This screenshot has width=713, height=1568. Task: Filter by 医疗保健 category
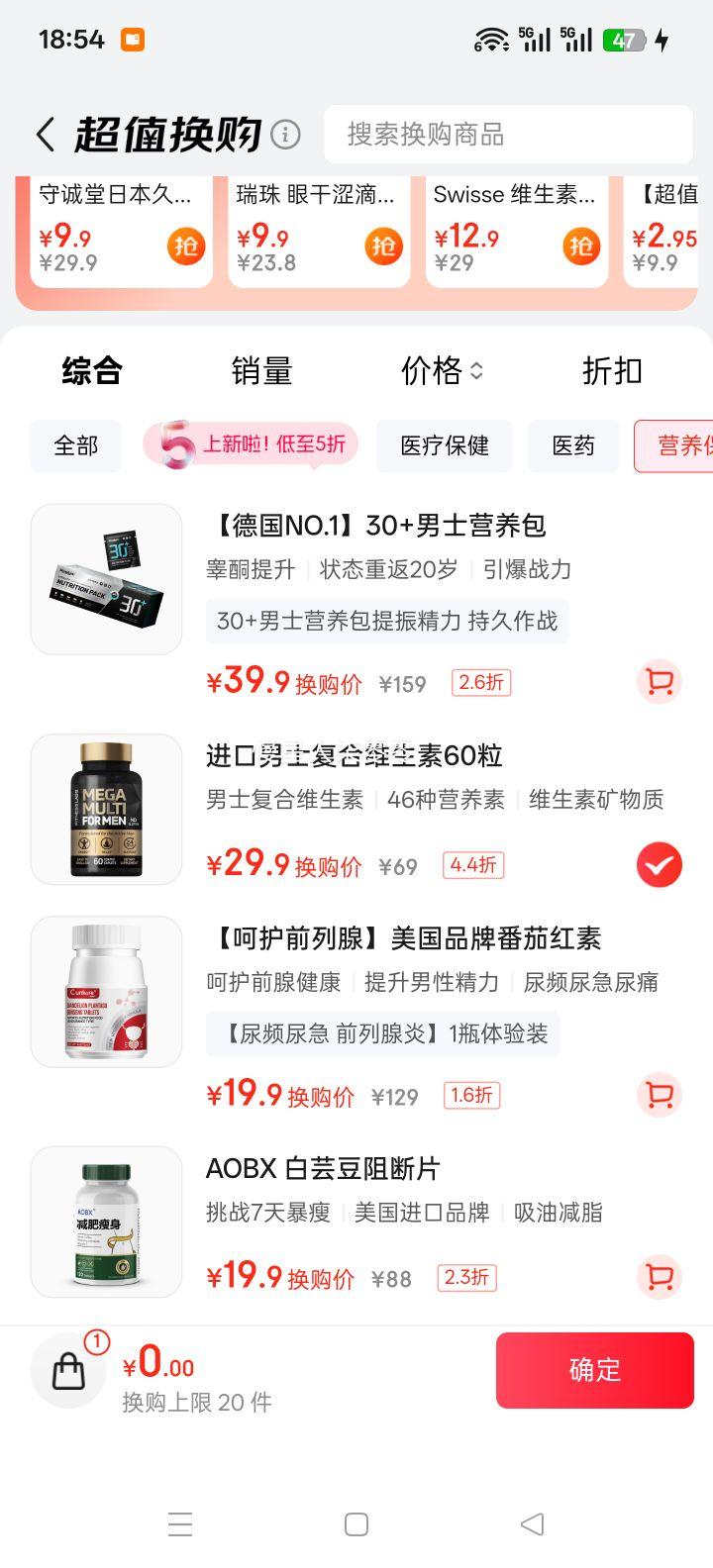[445, 445]
